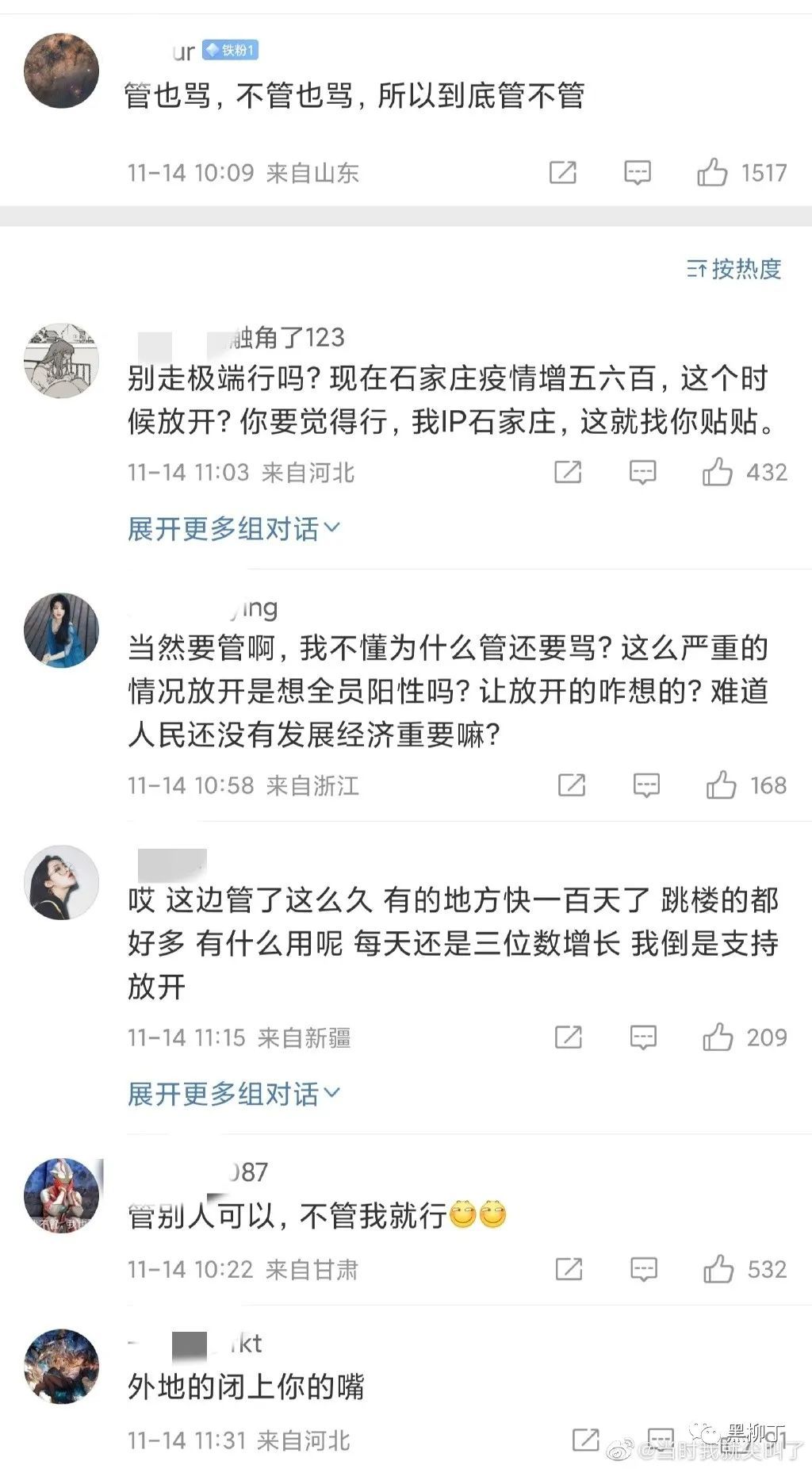Like the top comment from 山东
Image resolution: width=812 pixels, height=1469 pixels.
pyautogui.click(x=712, y=172)
